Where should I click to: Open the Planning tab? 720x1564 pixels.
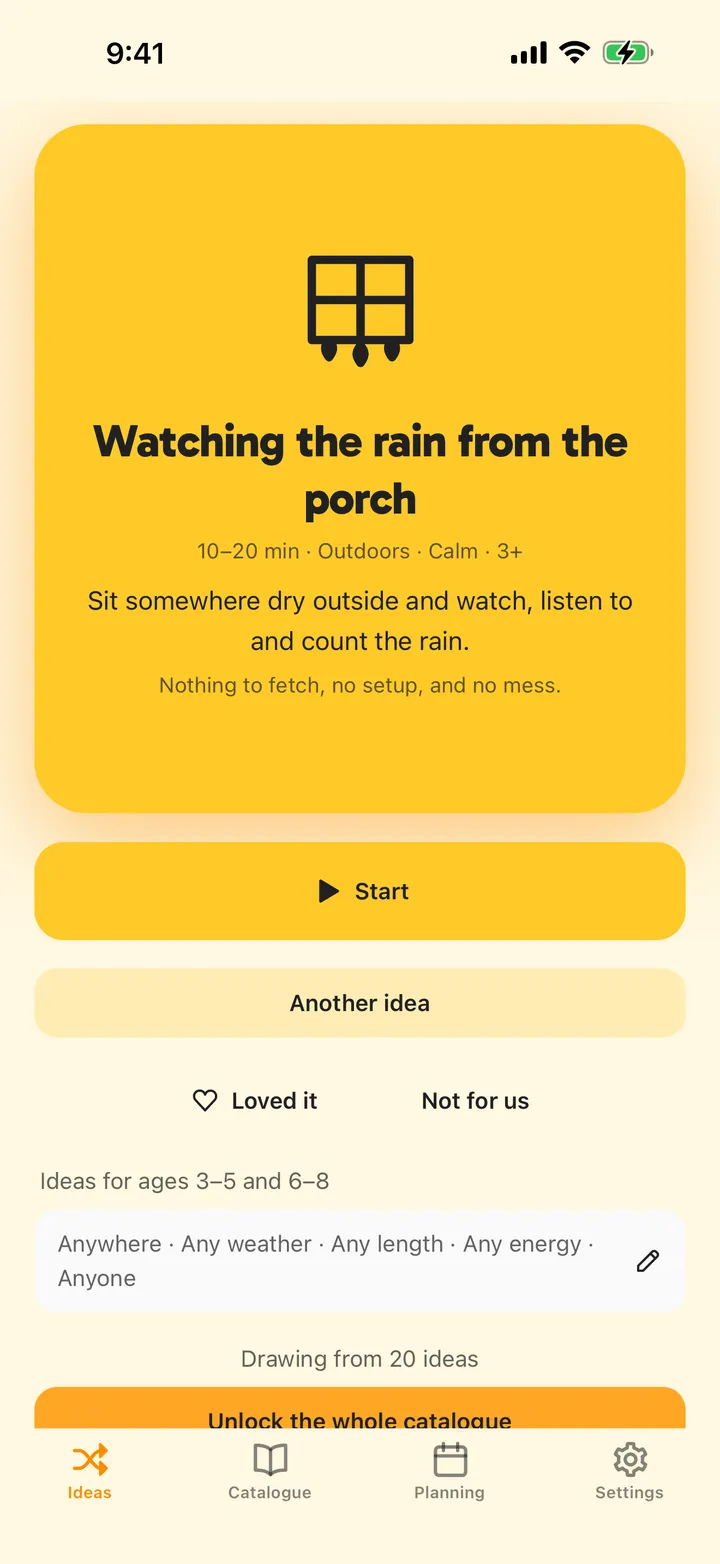click(450, 1472)
